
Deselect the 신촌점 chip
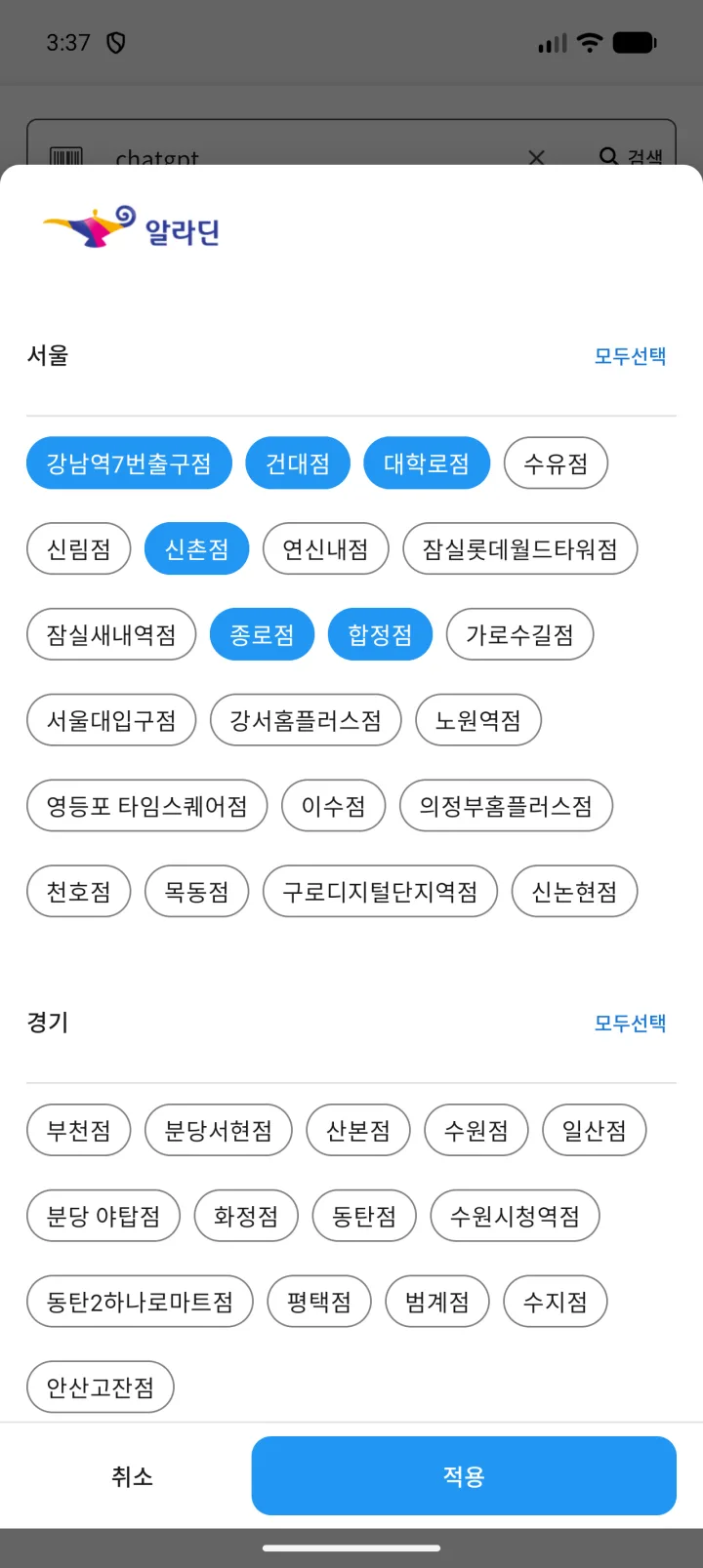(197, 549)
